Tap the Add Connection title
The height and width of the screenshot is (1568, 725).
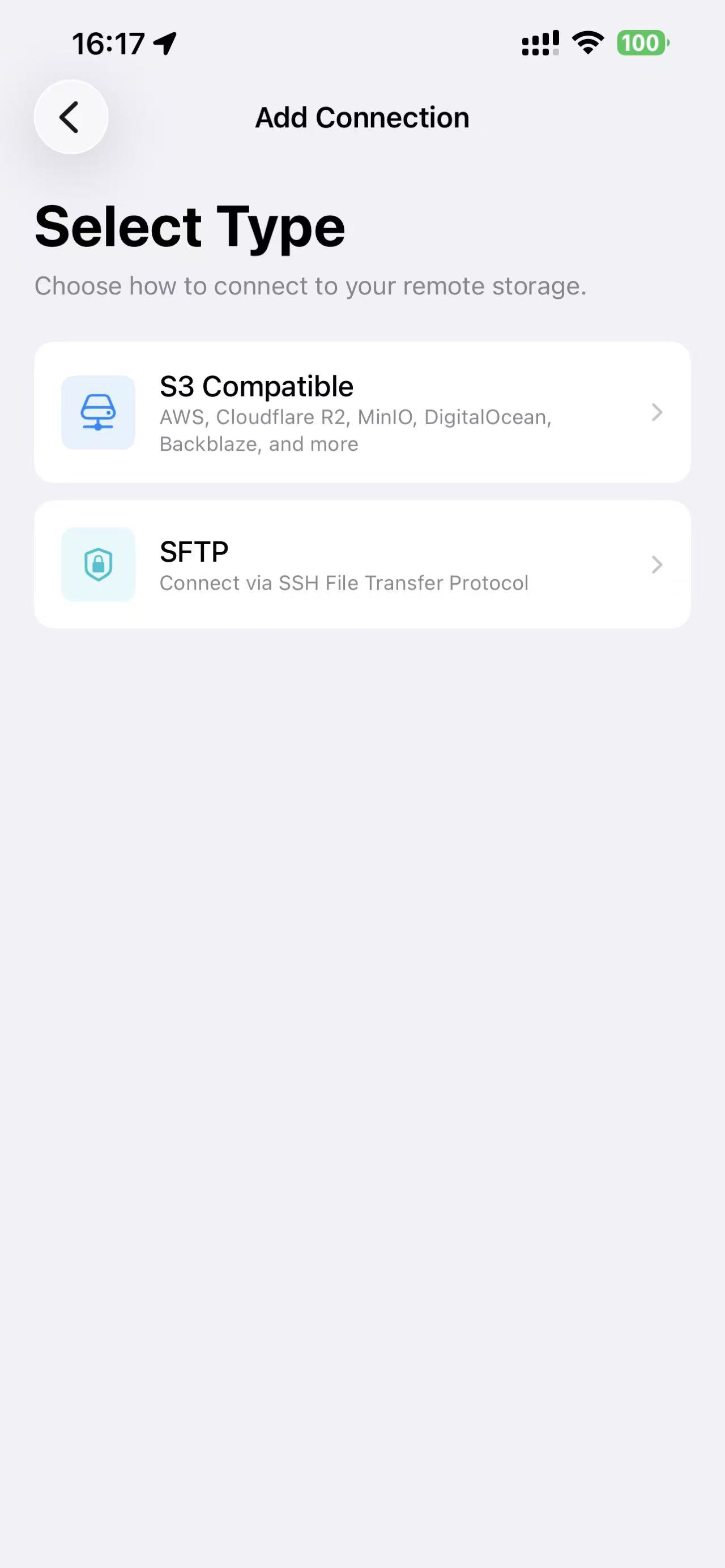pyautogui.click(x=361, y=117)
